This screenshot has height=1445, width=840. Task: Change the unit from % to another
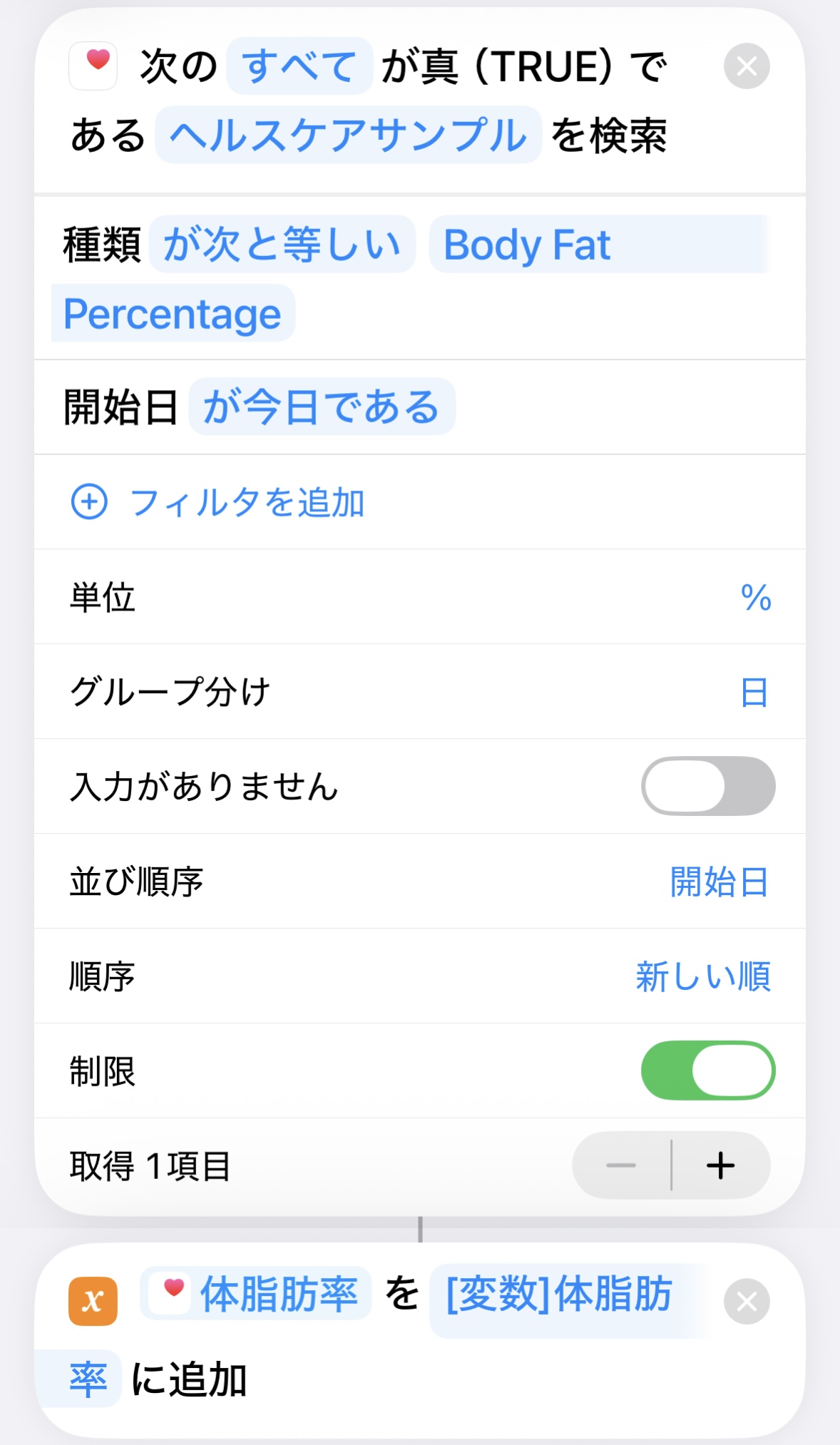755,598
